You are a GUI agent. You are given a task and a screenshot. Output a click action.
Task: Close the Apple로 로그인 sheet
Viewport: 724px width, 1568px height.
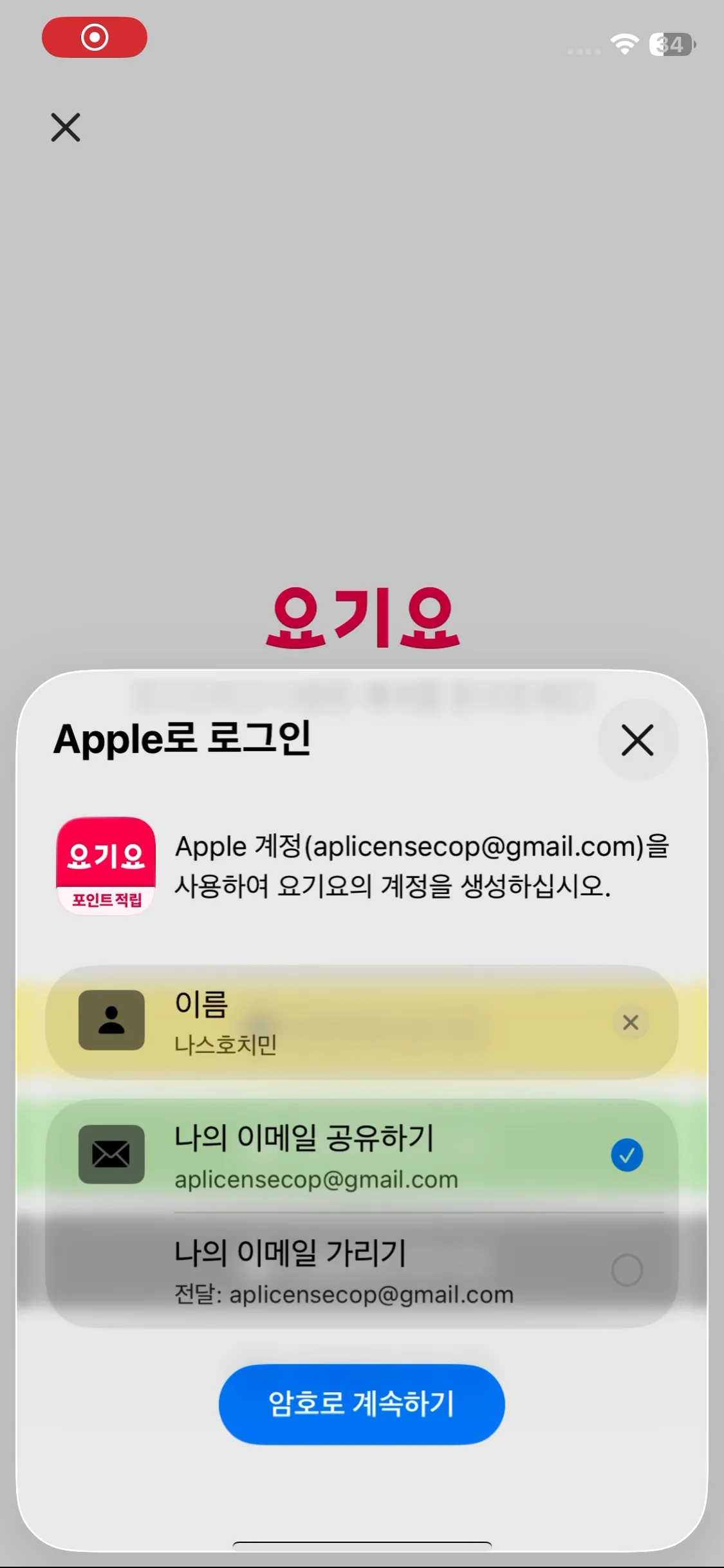click(637, 740)
